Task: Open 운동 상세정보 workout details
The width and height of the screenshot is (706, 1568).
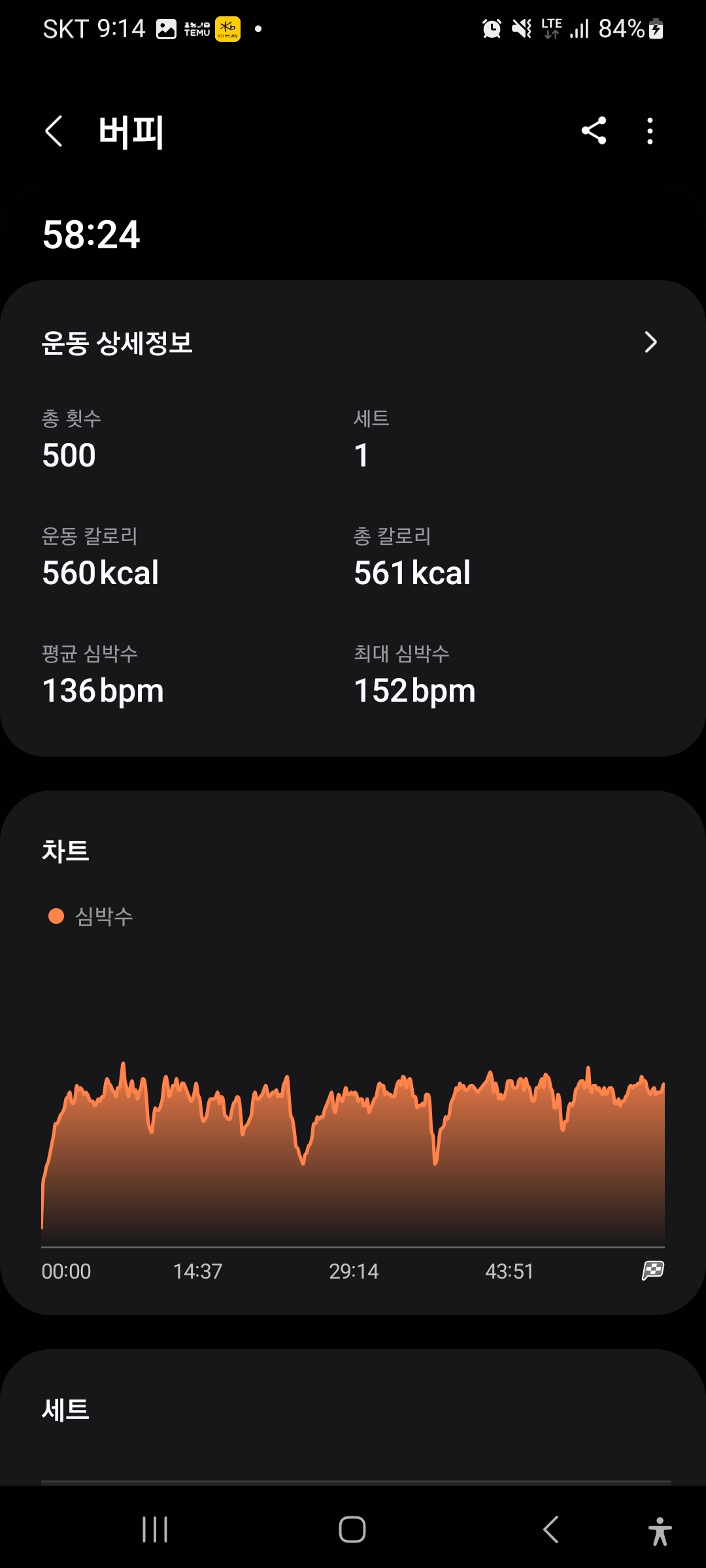Action: point(353,342)
